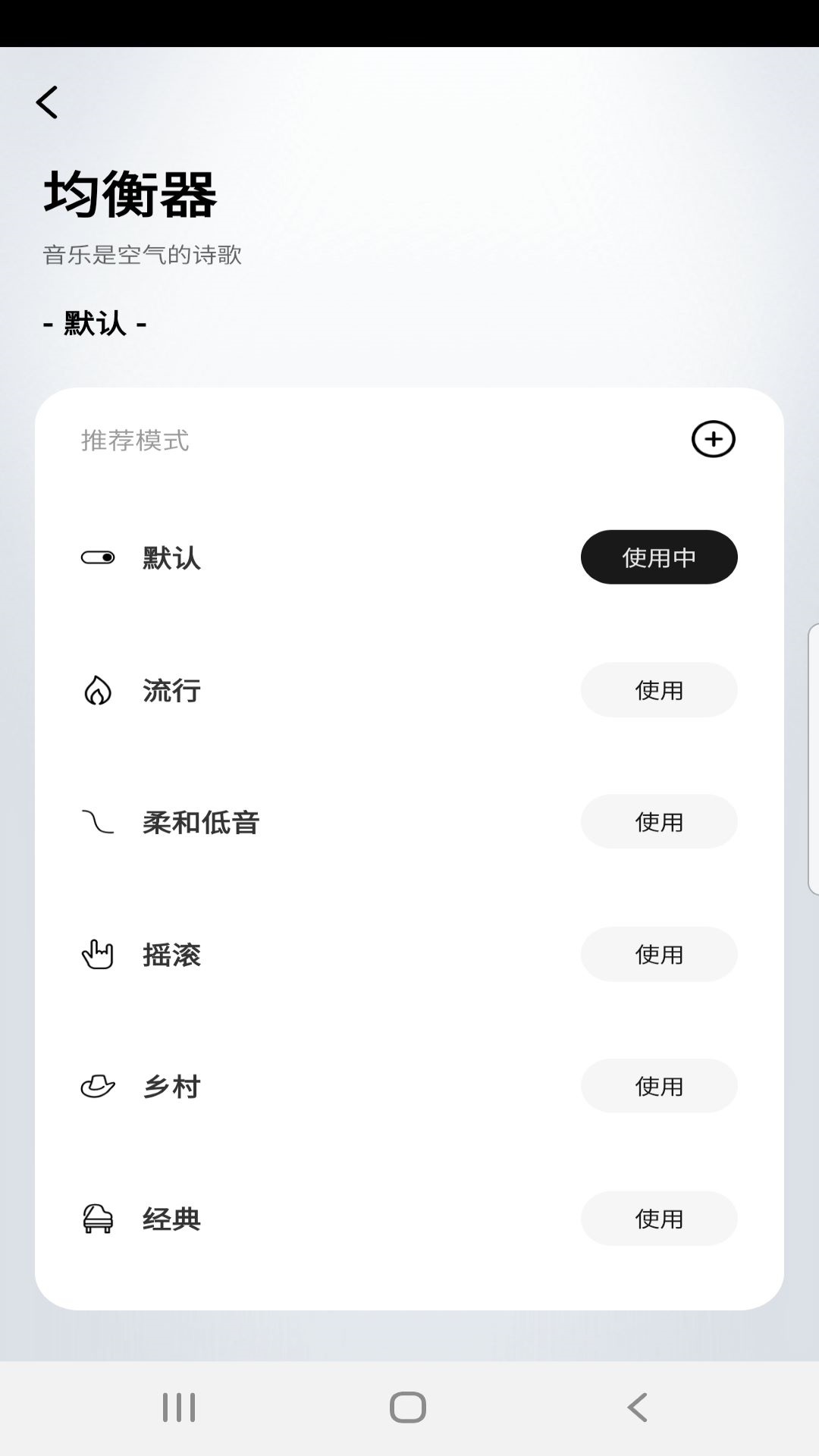Viewport: 819px width, 1456px height.
Task: Click the toggle icon beside 默认
Action: (x=97, y=557)
